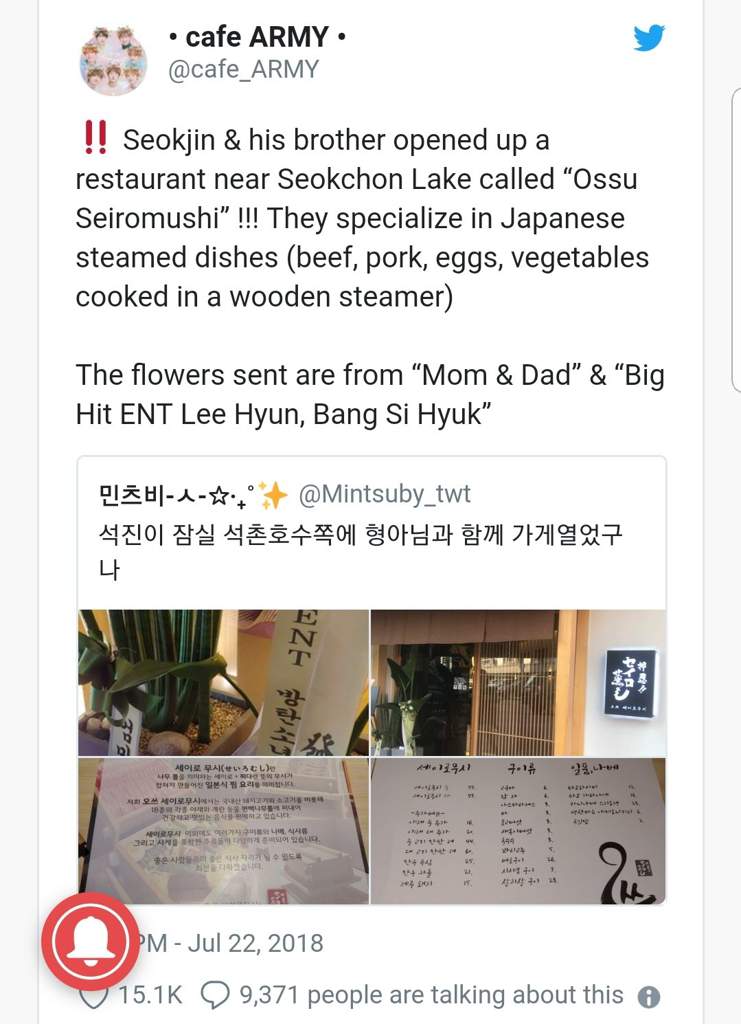
Task: View the handwritten menu list photo
Action: 517,831
